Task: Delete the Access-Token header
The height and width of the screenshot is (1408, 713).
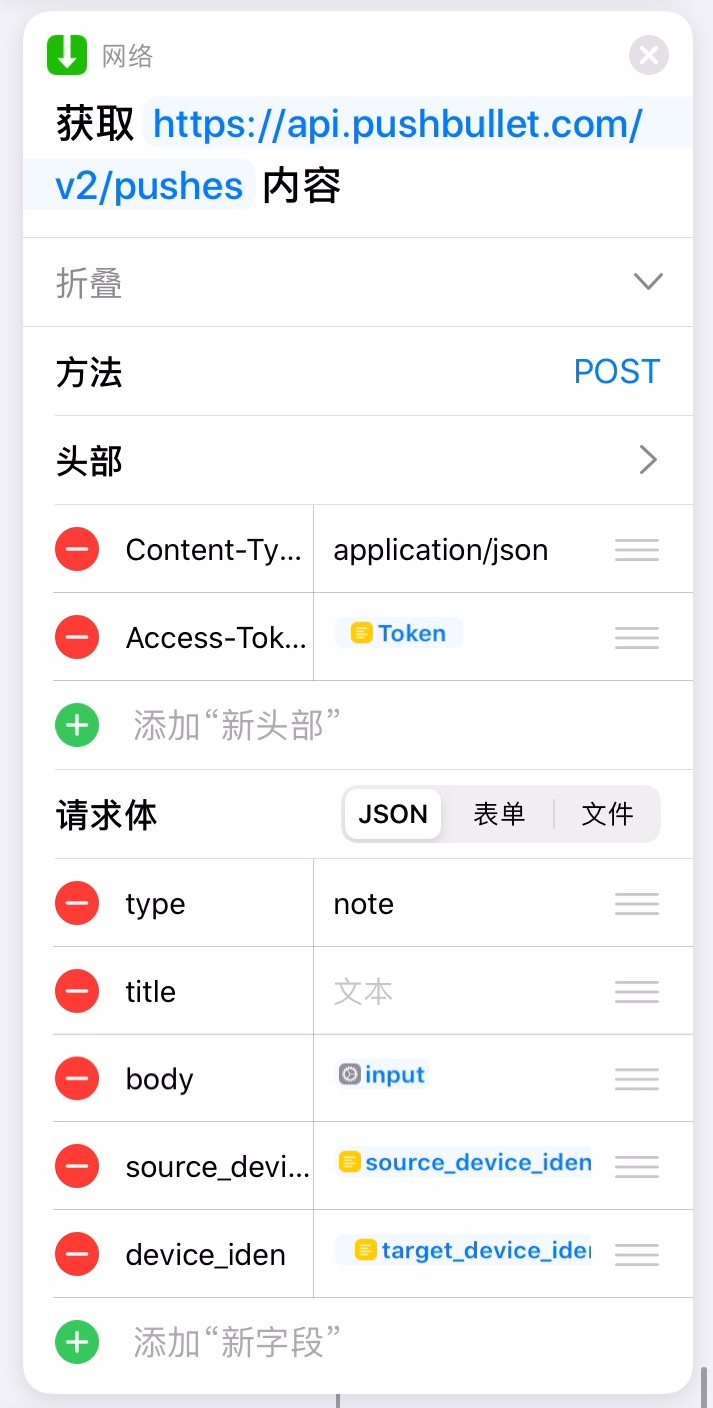Action: click(x=77, y=637)
